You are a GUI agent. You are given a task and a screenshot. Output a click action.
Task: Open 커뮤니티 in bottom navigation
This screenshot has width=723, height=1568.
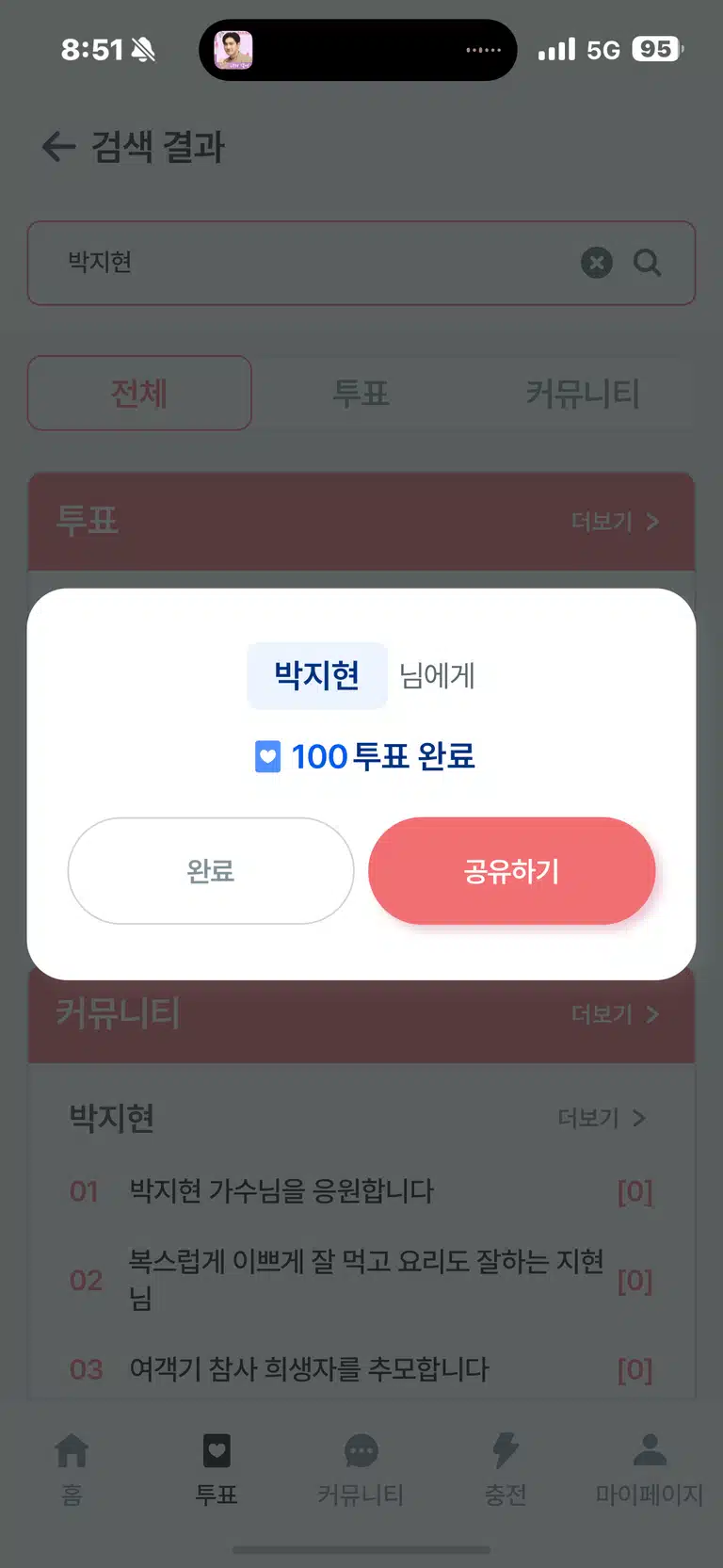pyautogui.click(x=361, y=1469)
